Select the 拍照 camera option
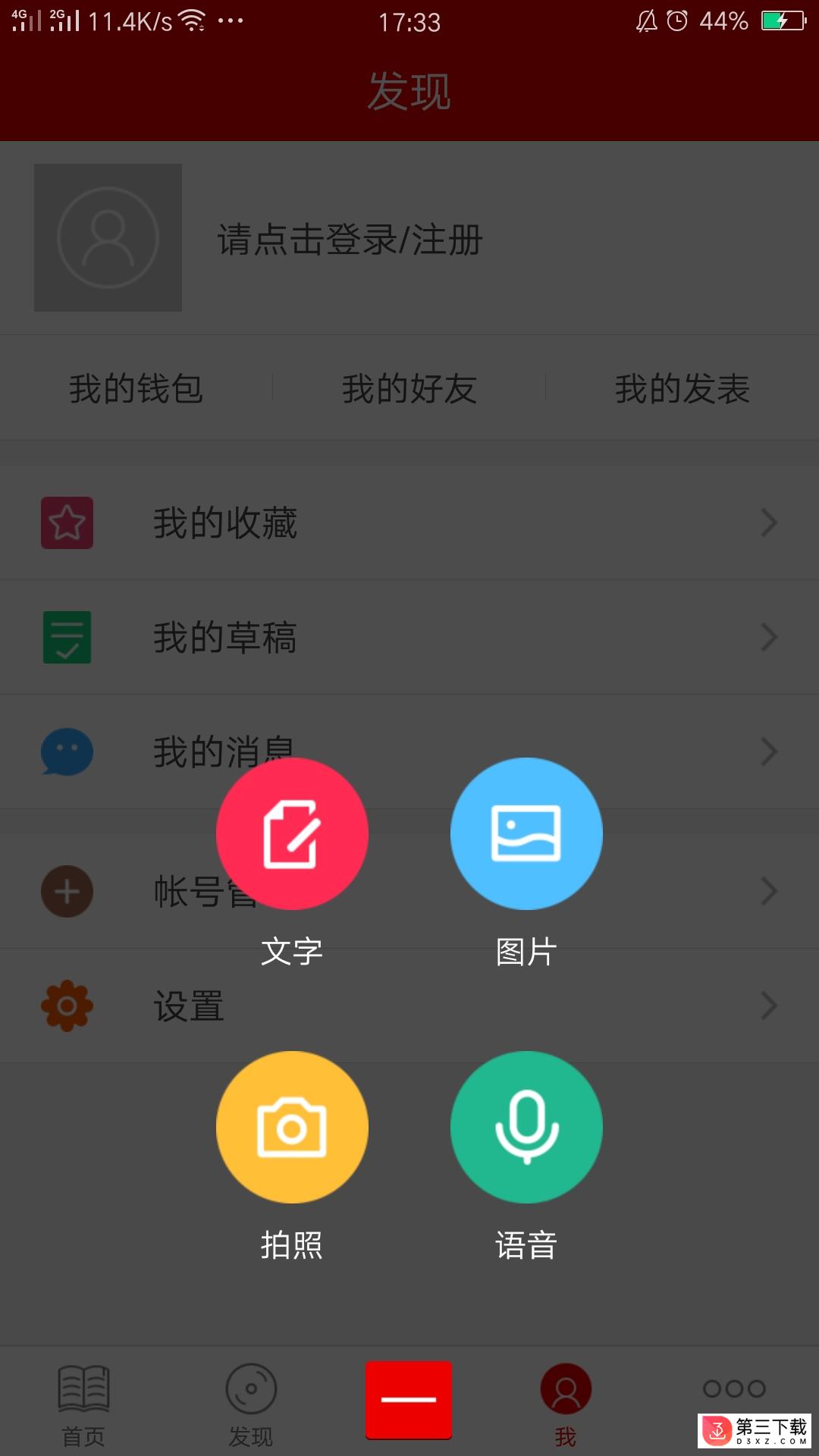Image resolution: width=819 pixels, height=1456 pixels. click(292, 1127)
